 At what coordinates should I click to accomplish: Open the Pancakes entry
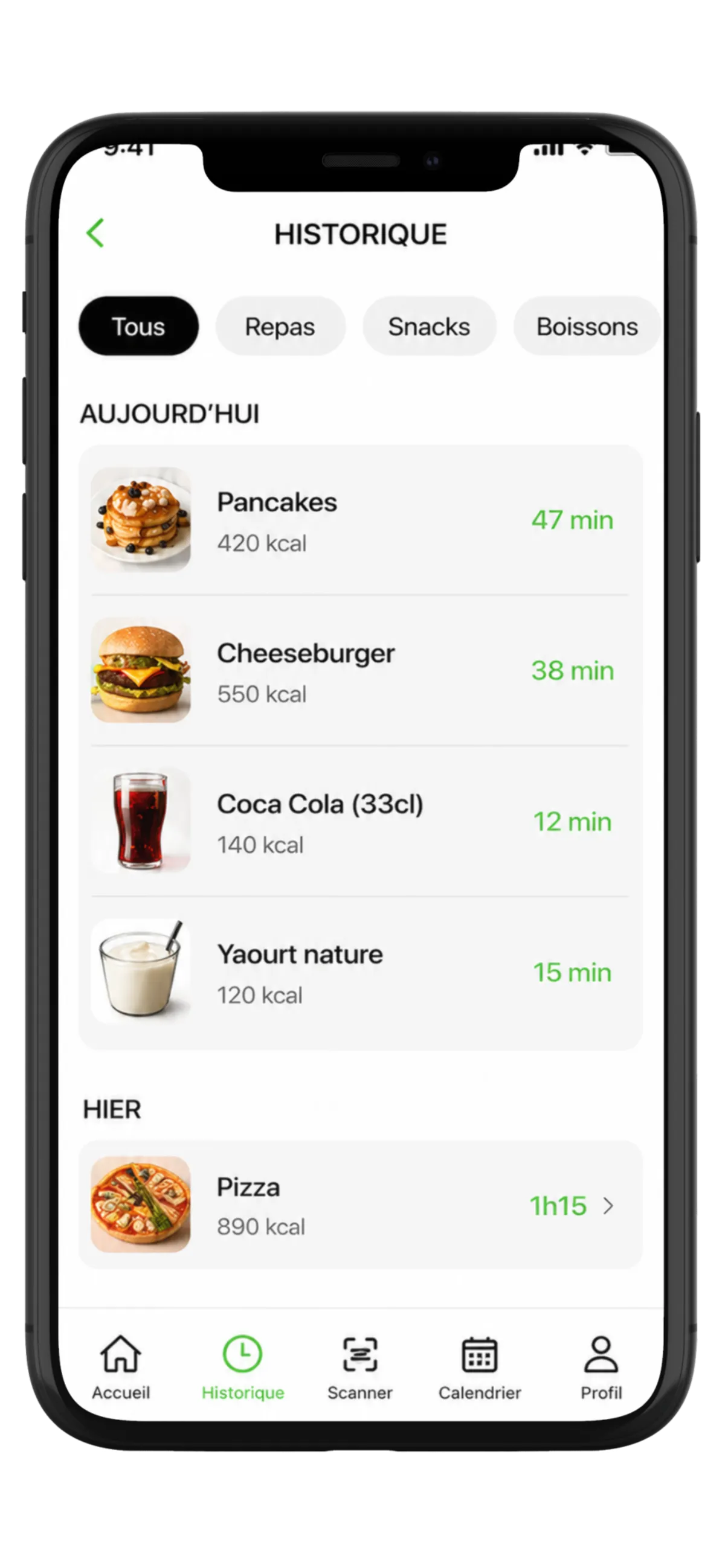(x=361, y=520)
